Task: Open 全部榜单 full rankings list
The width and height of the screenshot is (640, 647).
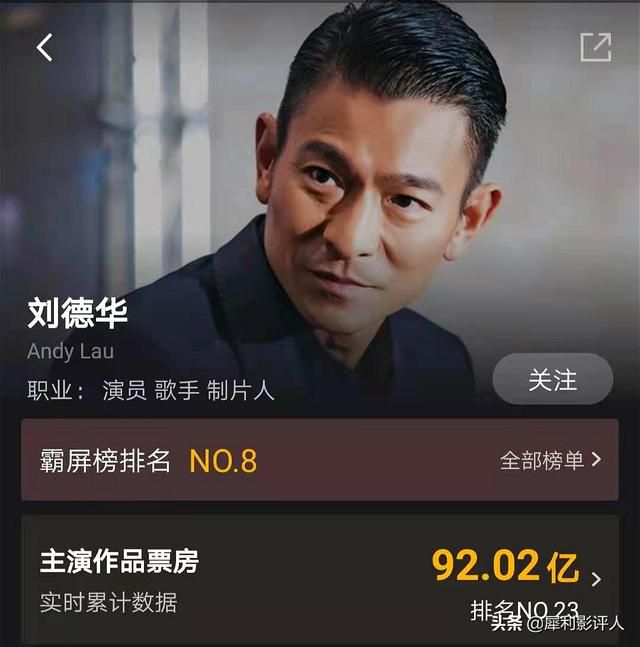Action: [550, 460]
